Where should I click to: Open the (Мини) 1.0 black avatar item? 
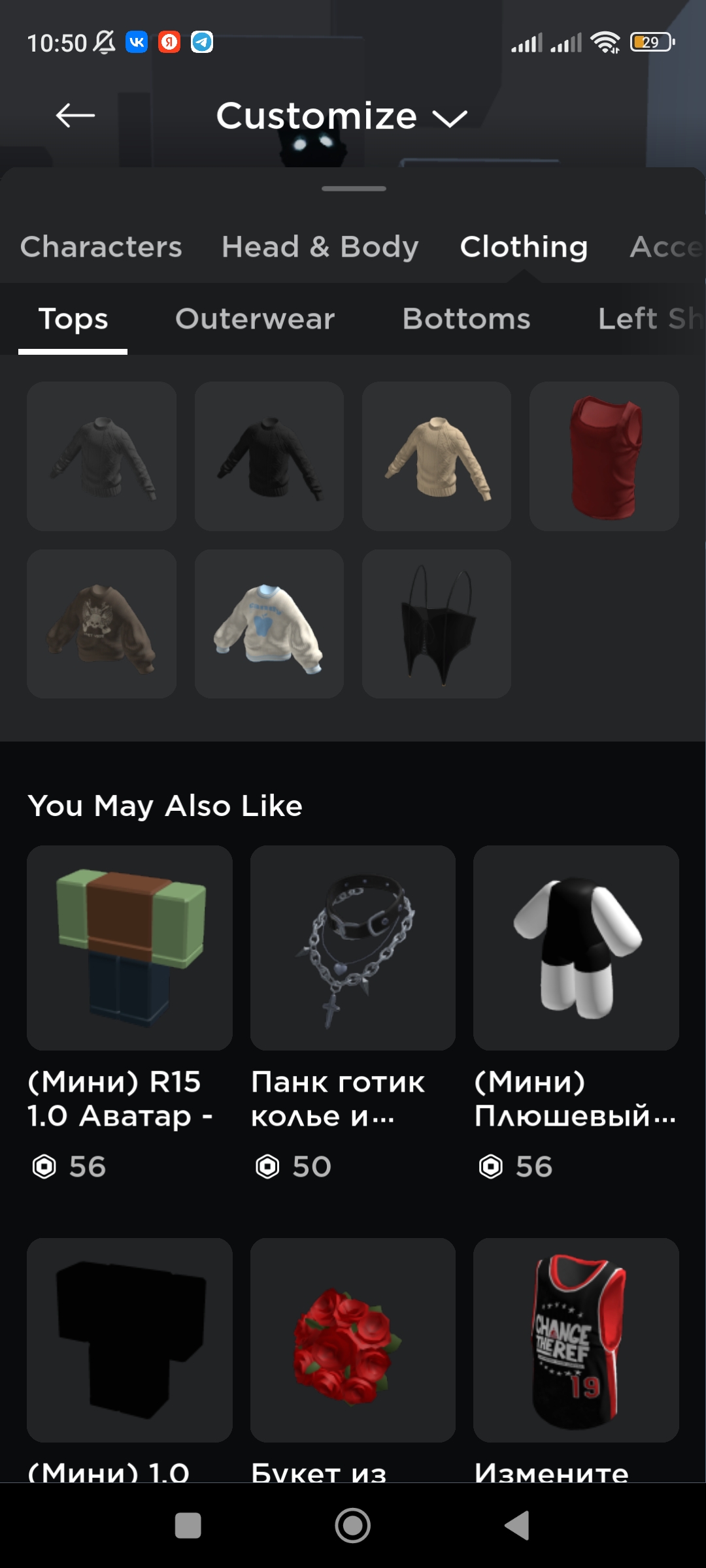[129, 1339]
